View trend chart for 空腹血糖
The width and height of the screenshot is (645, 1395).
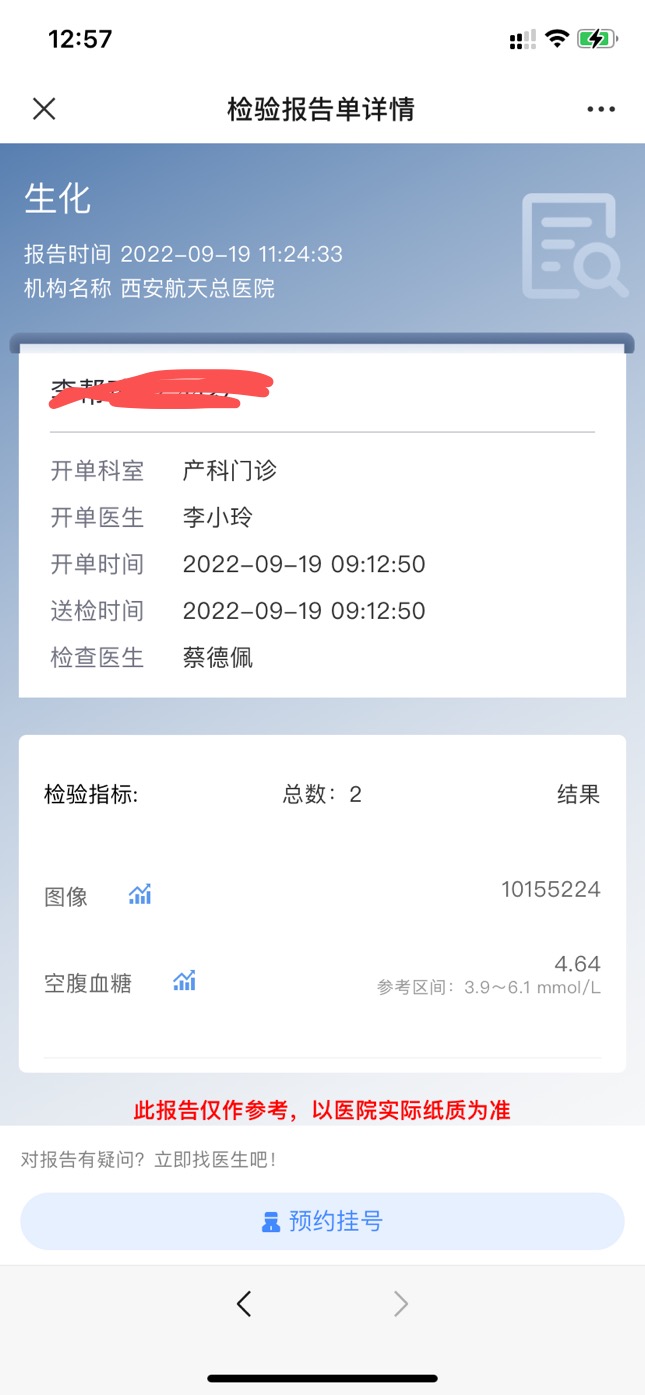[184, 981]
